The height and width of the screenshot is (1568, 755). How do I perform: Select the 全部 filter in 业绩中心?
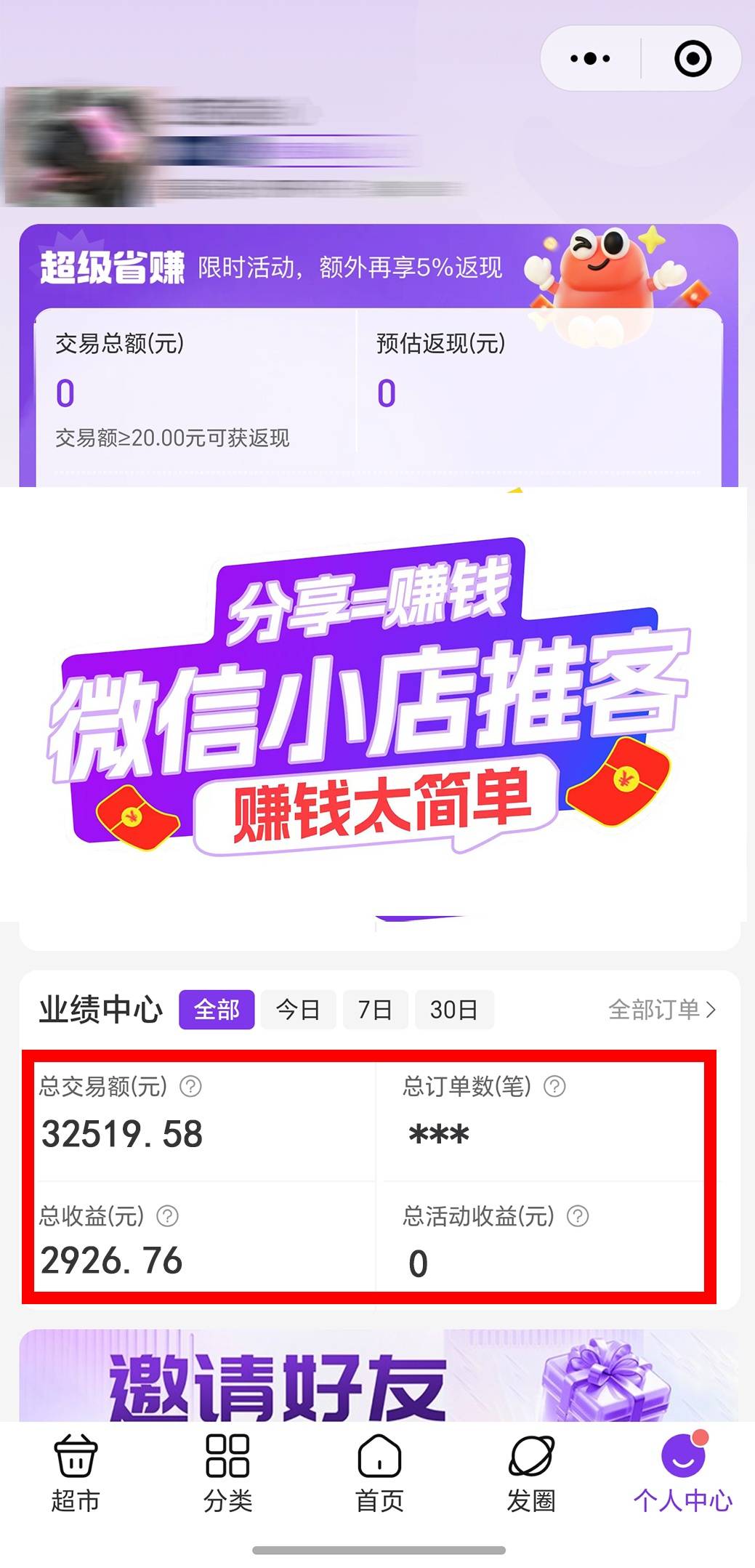(217, 1009)
